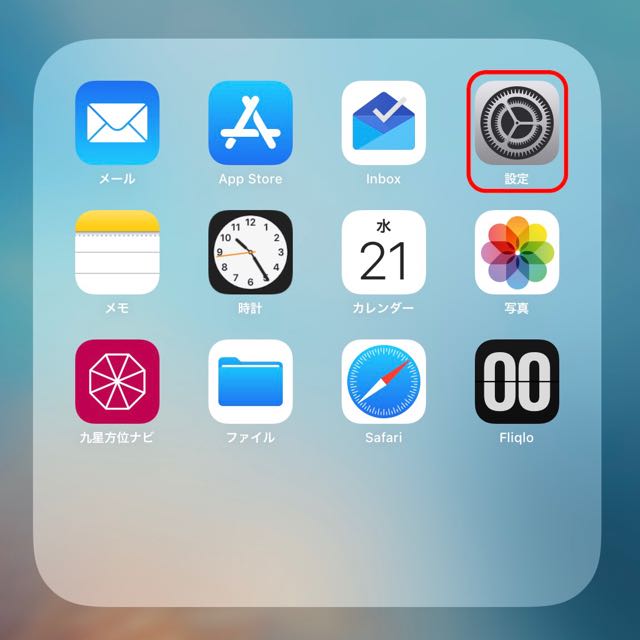Screen dimensions: 640x640
Task: Open the カレンダー calendar app
Action: click(383, 252)
